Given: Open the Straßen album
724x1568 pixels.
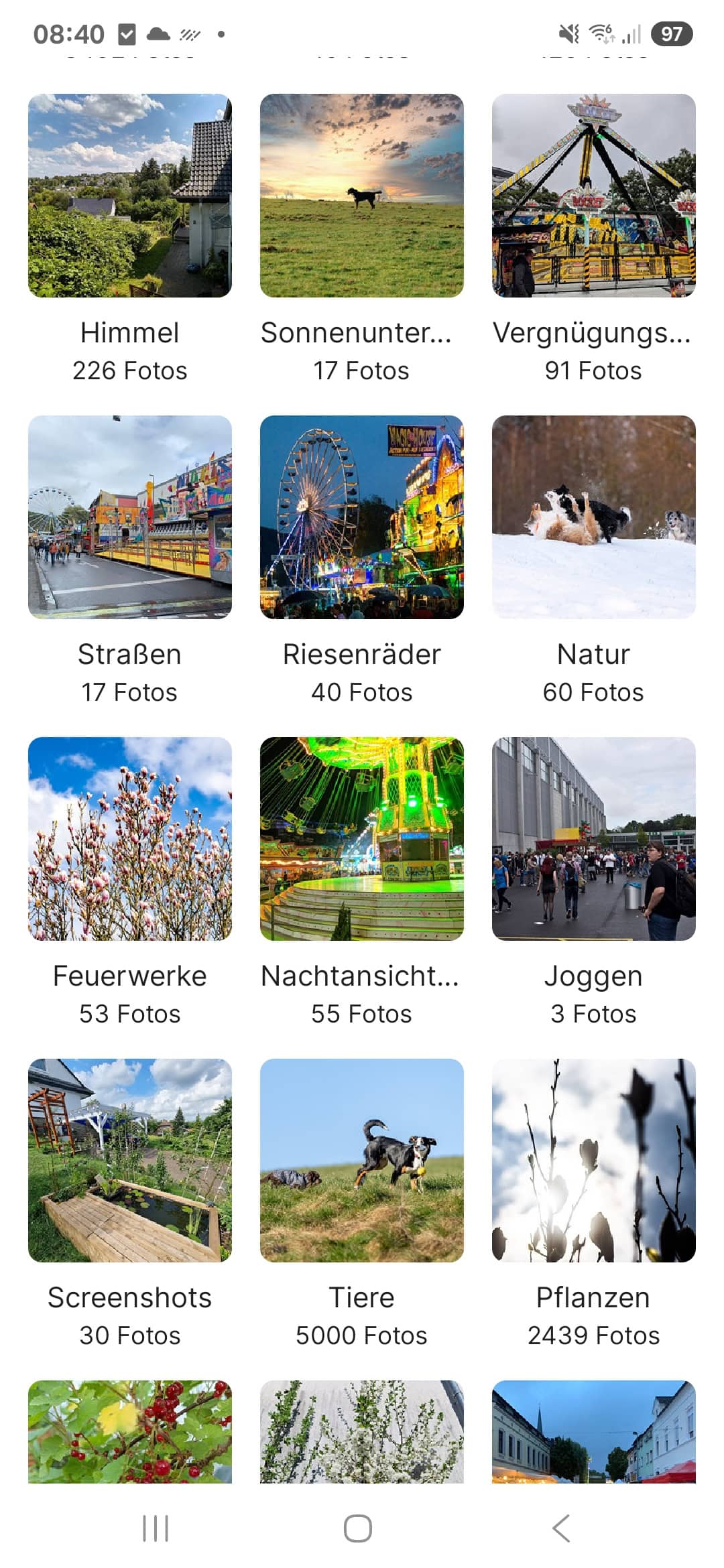Looking at the screenshot, I should pos(130,517).
